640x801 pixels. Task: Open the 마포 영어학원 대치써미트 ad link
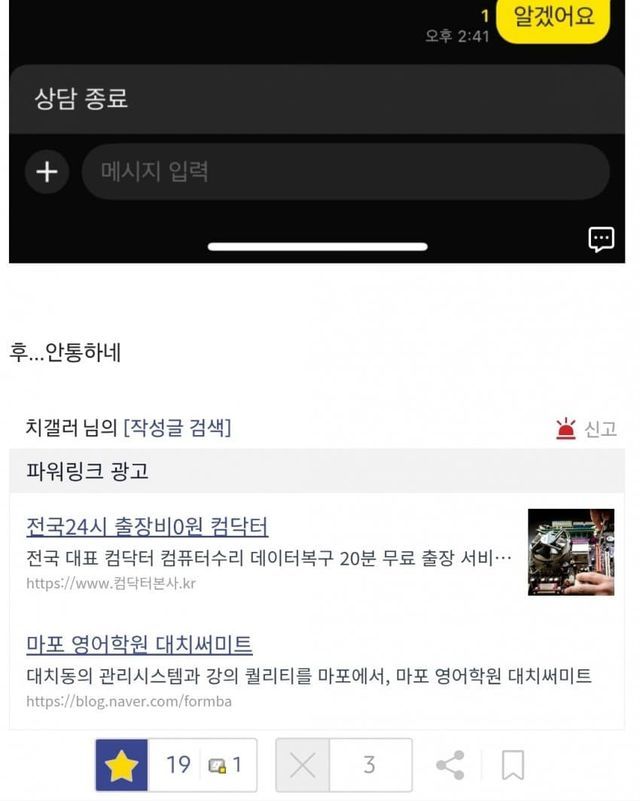point(139,644)
